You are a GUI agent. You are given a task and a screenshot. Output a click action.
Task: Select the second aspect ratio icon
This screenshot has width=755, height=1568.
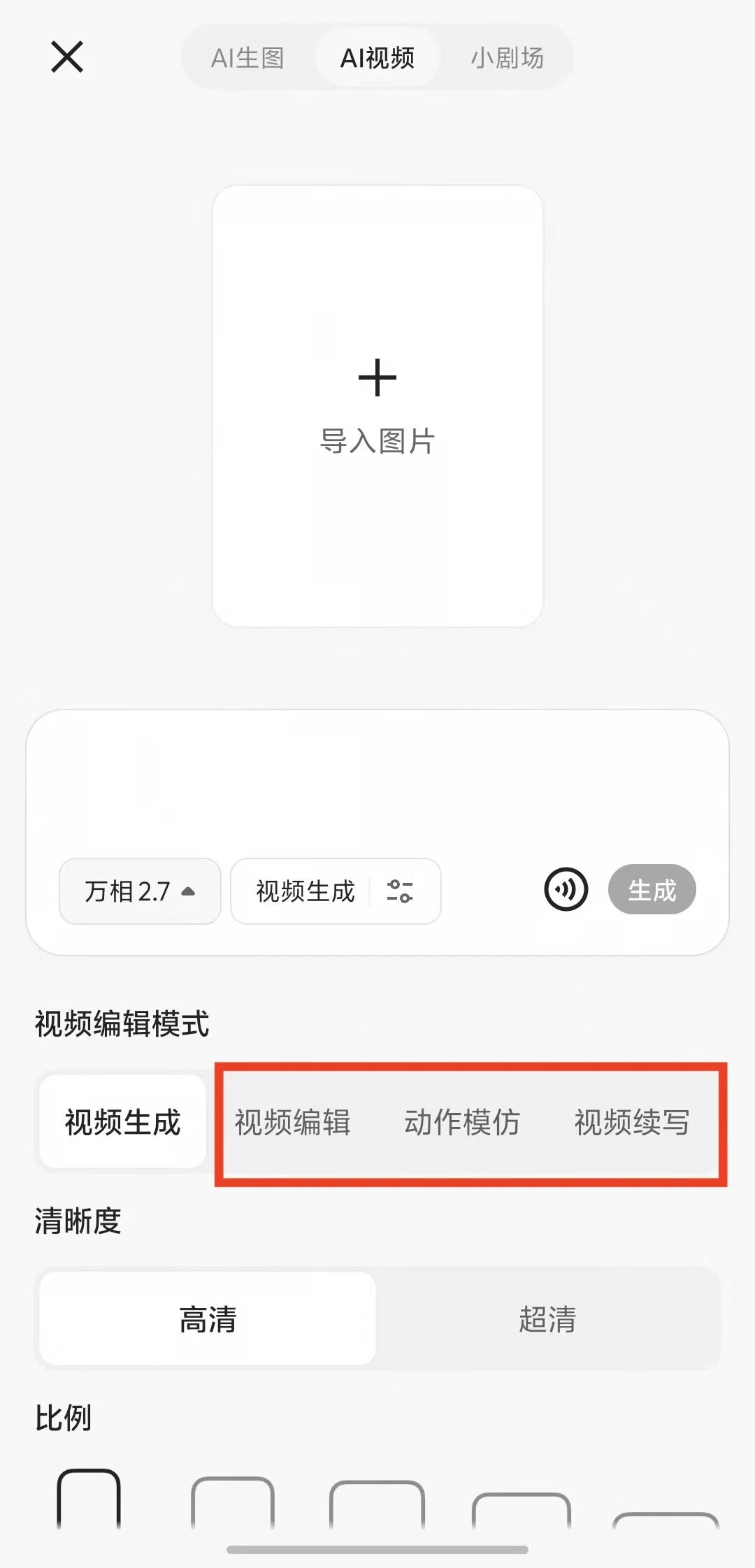tap(231, 1517)
